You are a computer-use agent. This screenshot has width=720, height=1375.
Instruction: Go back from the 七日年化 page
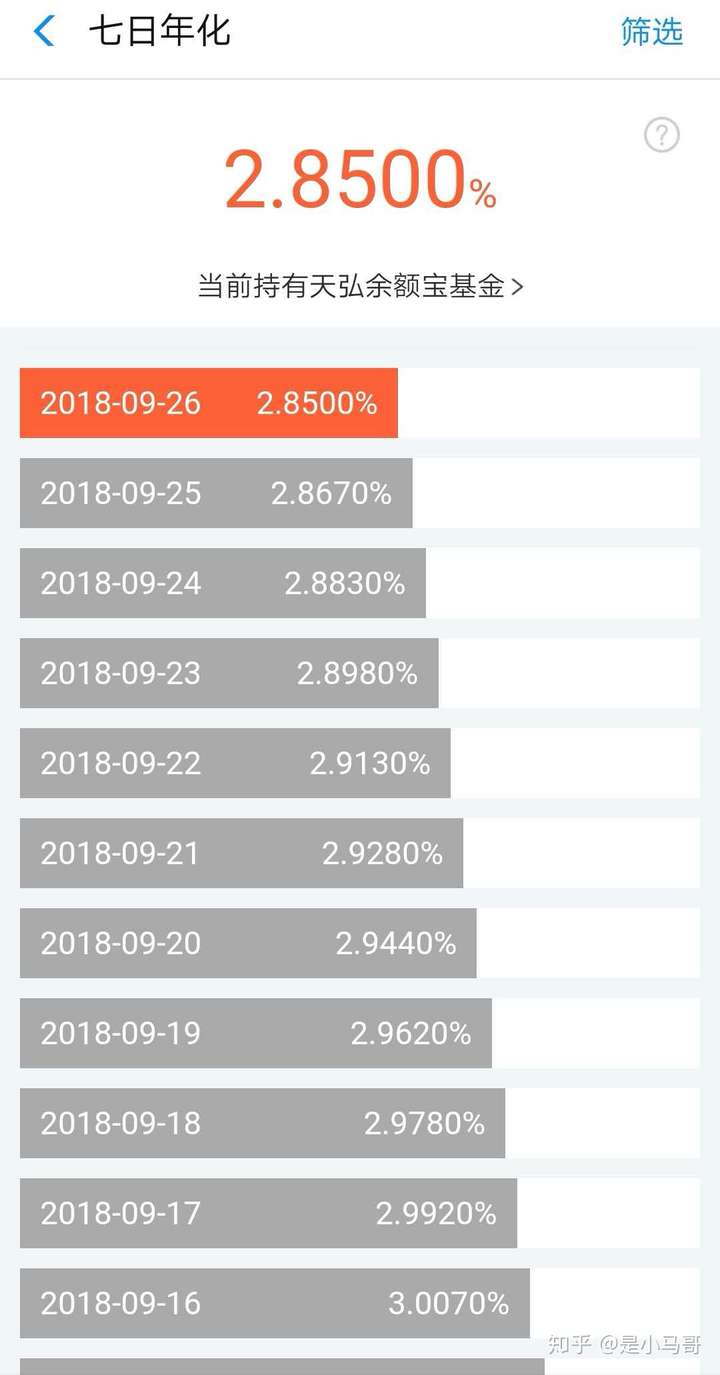[x=44, y=32]
